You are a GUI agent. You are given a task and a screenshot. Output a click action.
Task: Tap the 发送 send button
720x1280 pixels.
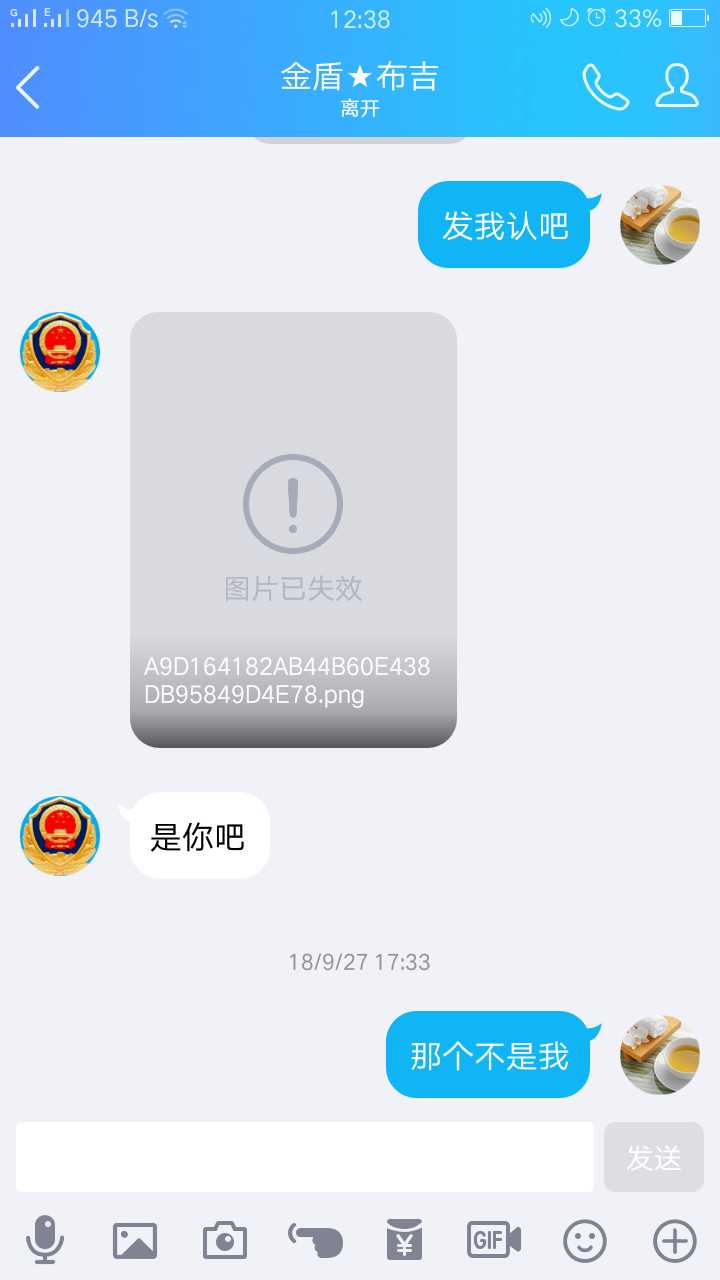tap(654, 1157)
